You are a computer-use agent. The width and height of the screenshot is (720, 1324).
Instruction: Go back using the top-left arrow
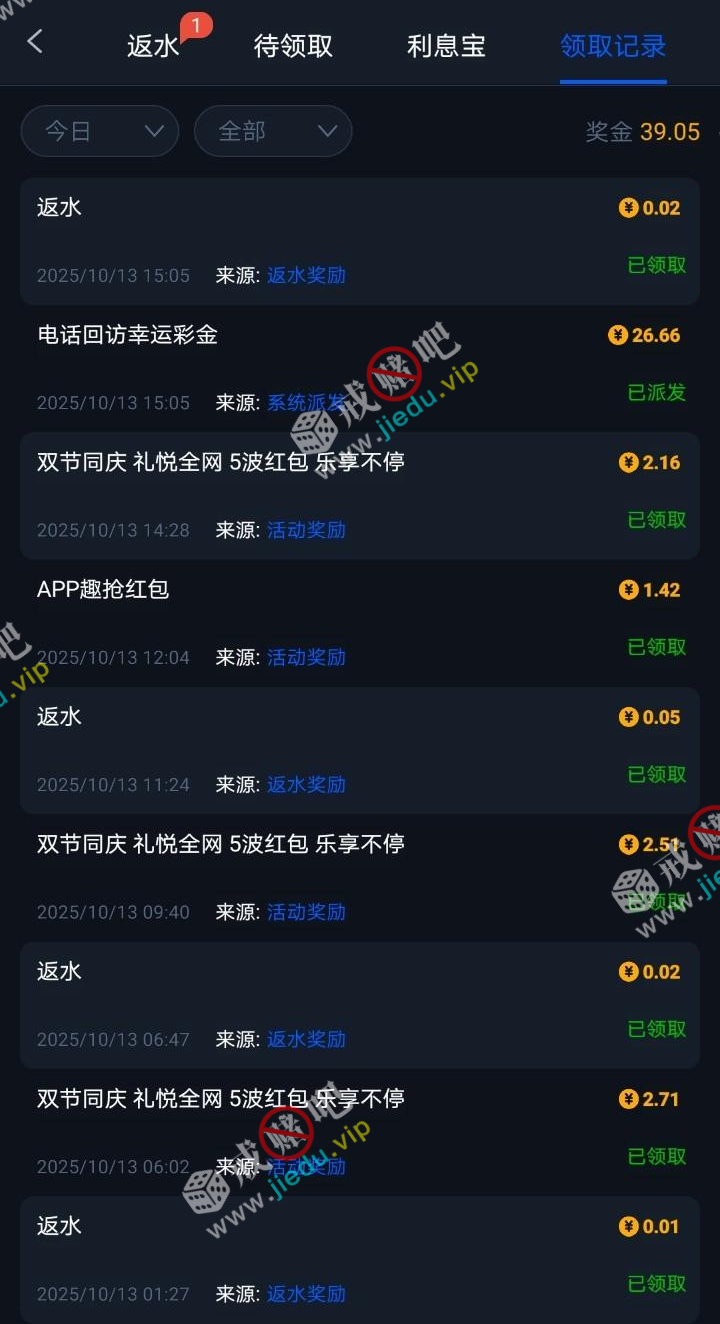pyautogui.click(x=35, y=42)
